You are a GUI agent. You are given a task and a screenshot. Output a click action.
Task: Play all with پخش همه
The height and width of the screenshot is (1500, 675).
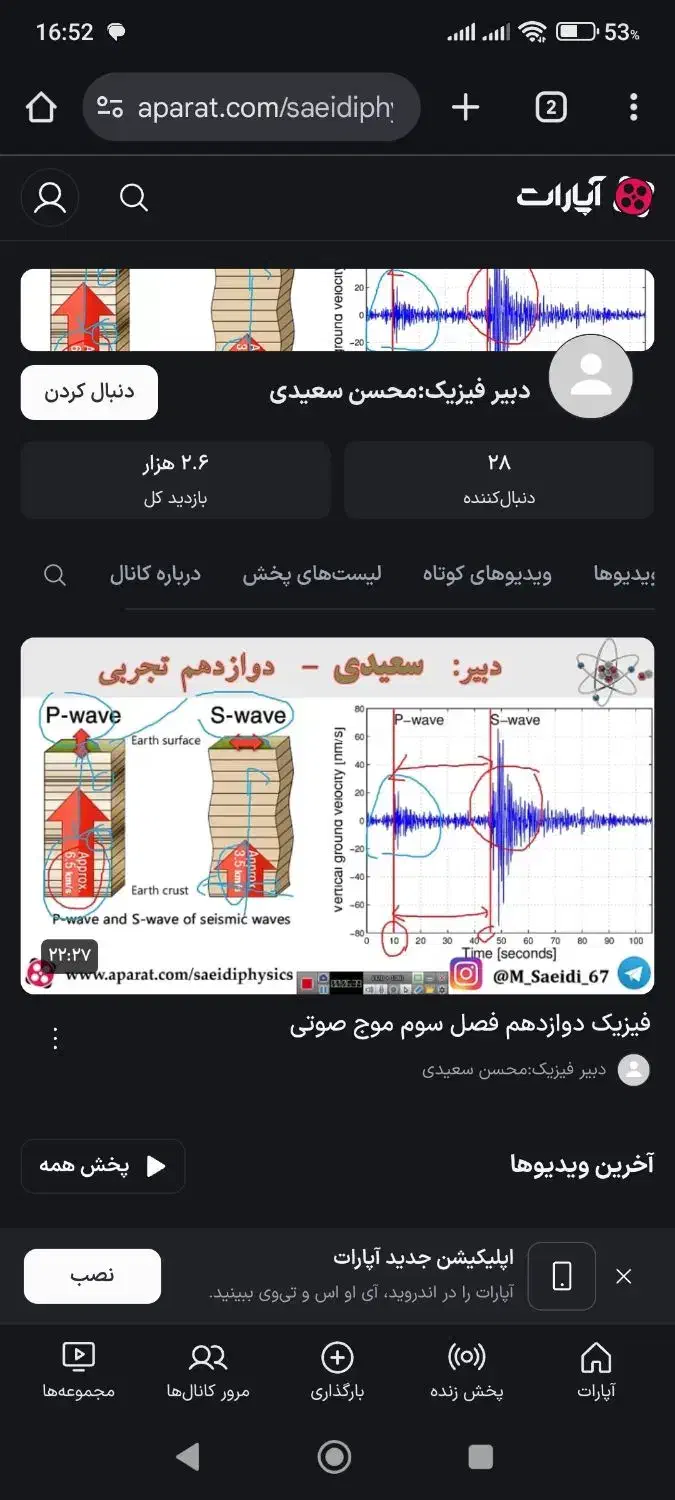(102, 1166)
